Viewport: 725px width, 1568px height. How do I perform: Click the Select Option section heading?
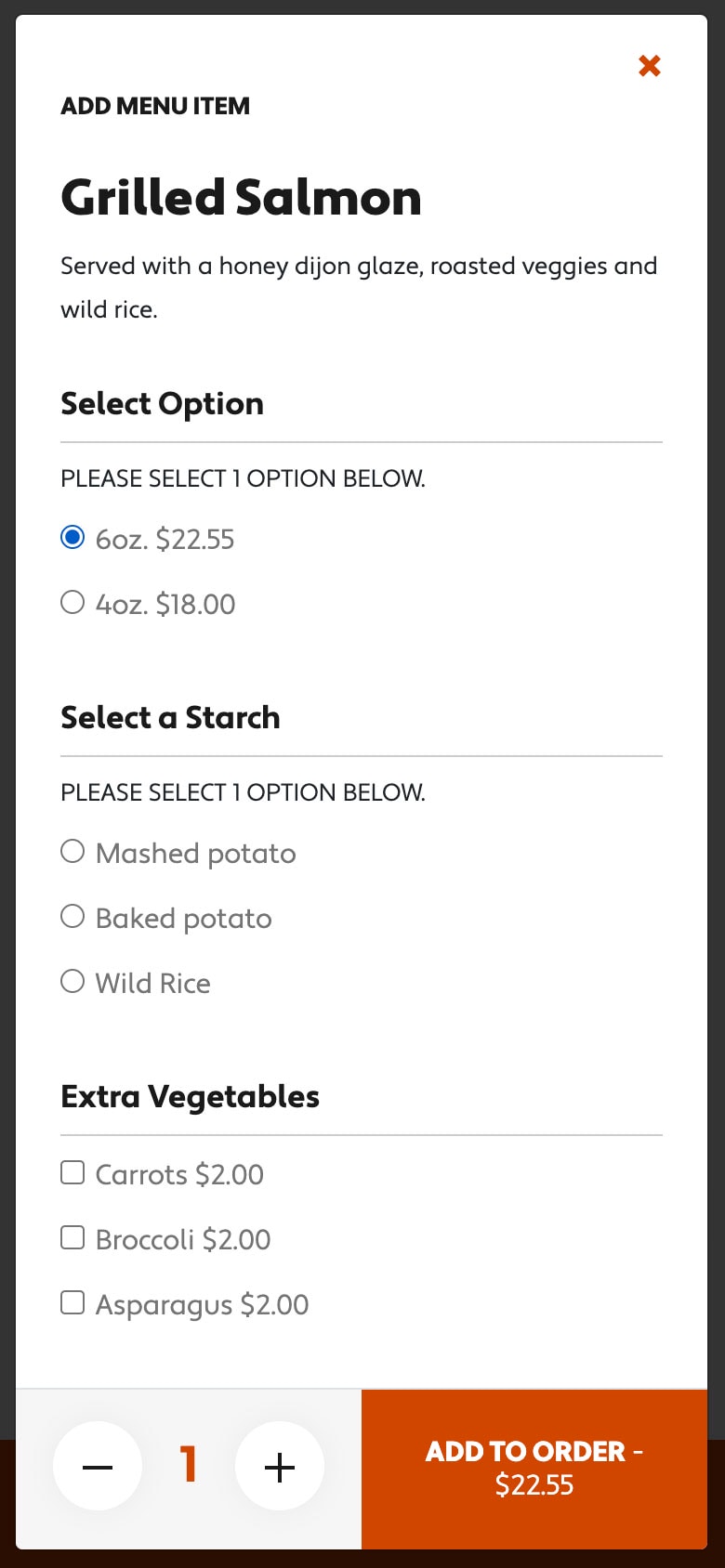162,403
